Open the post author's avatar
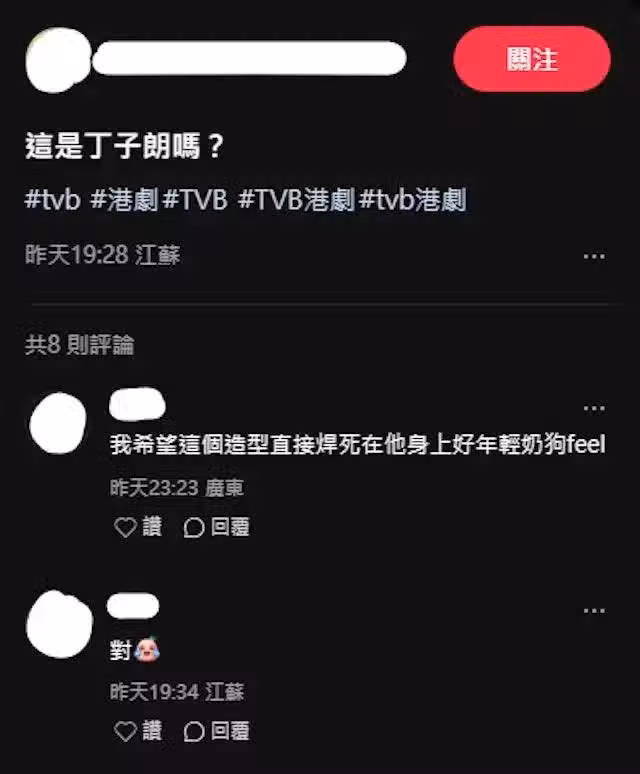 pyautogui.click(x=58, y=60)
